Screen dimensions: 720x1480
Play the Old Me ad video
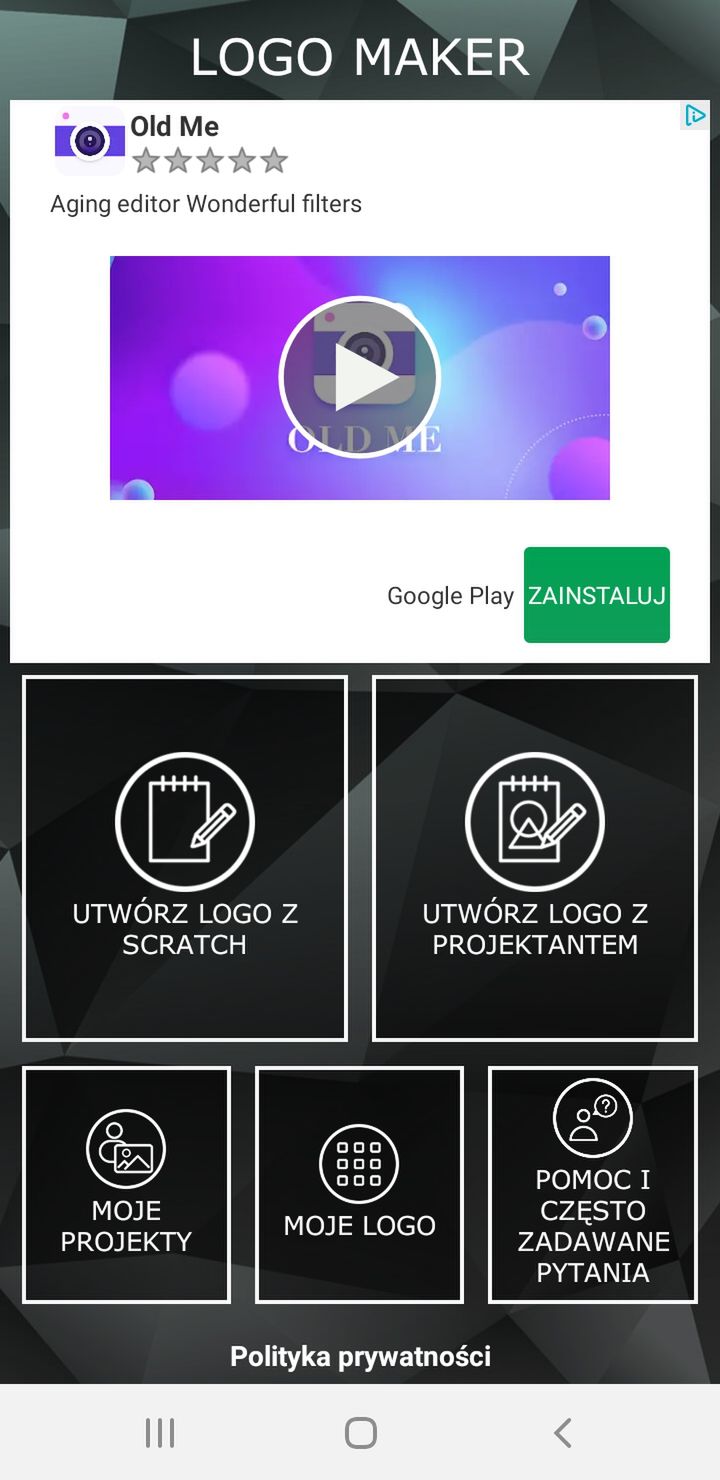tap(360, 378)
